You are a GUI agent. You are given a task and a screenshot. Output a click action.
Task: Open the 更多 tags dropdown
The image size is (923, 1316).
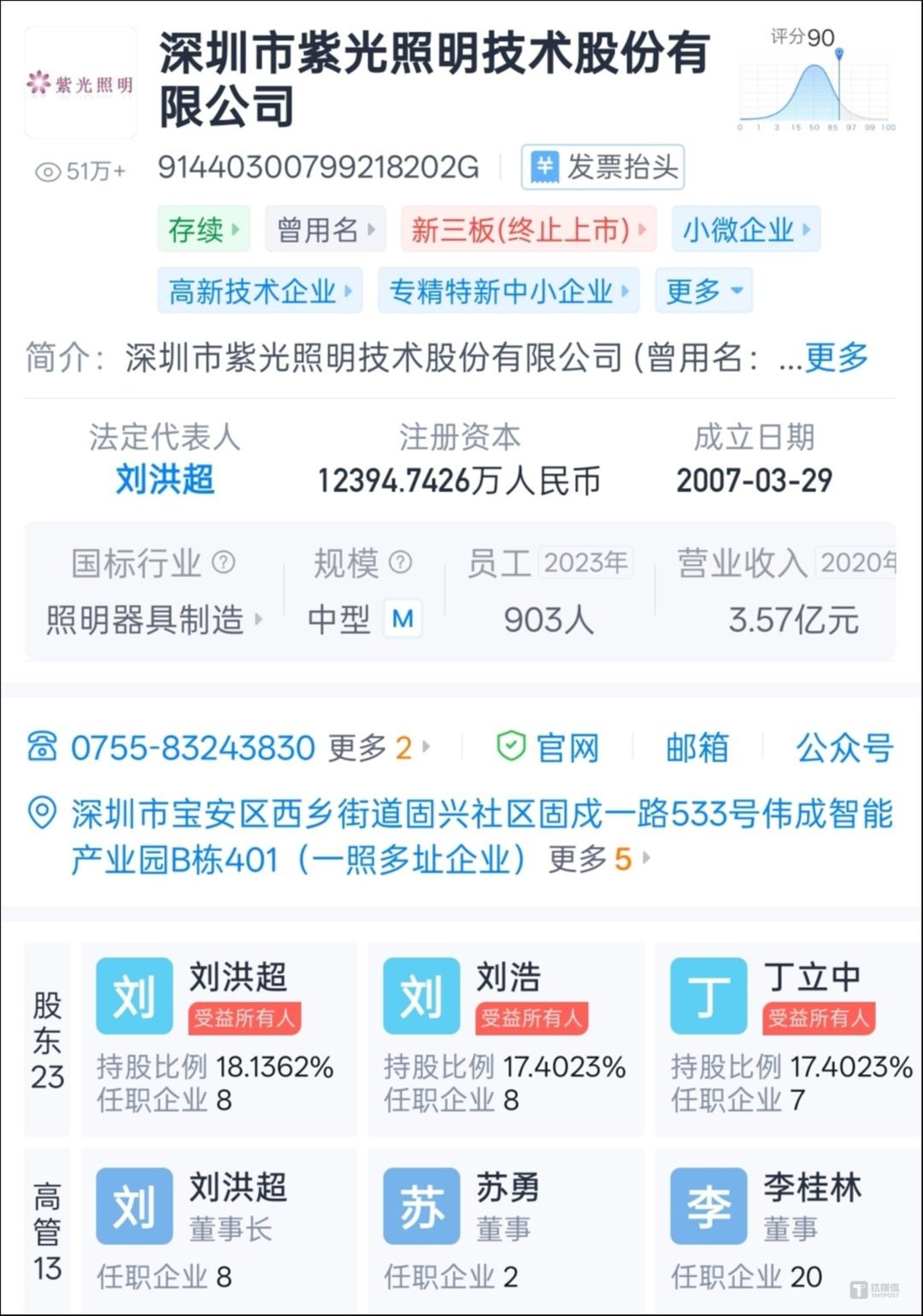point(705,289)
